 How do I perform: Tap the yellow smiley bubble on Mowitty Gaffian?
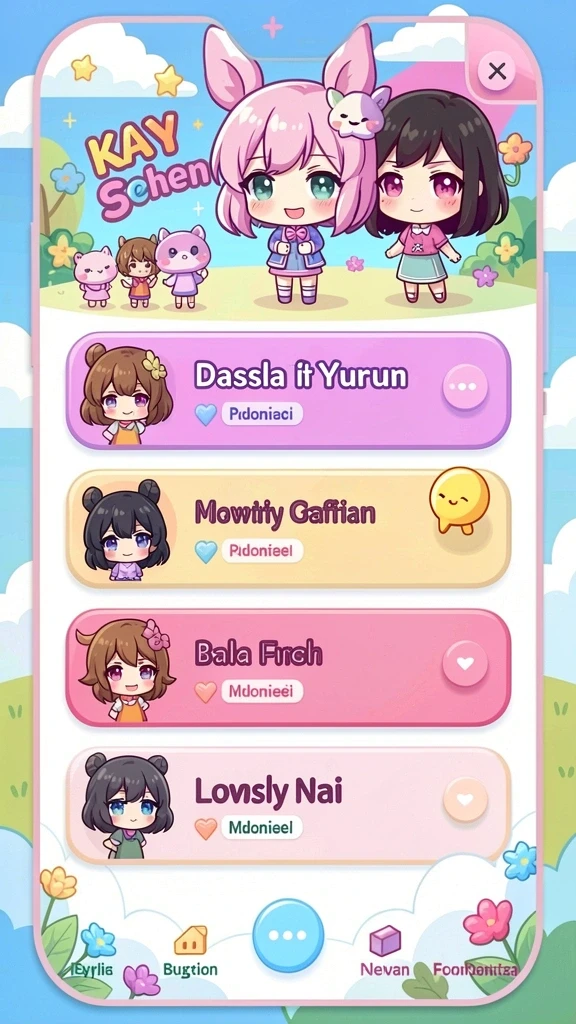tap(459, 500)
